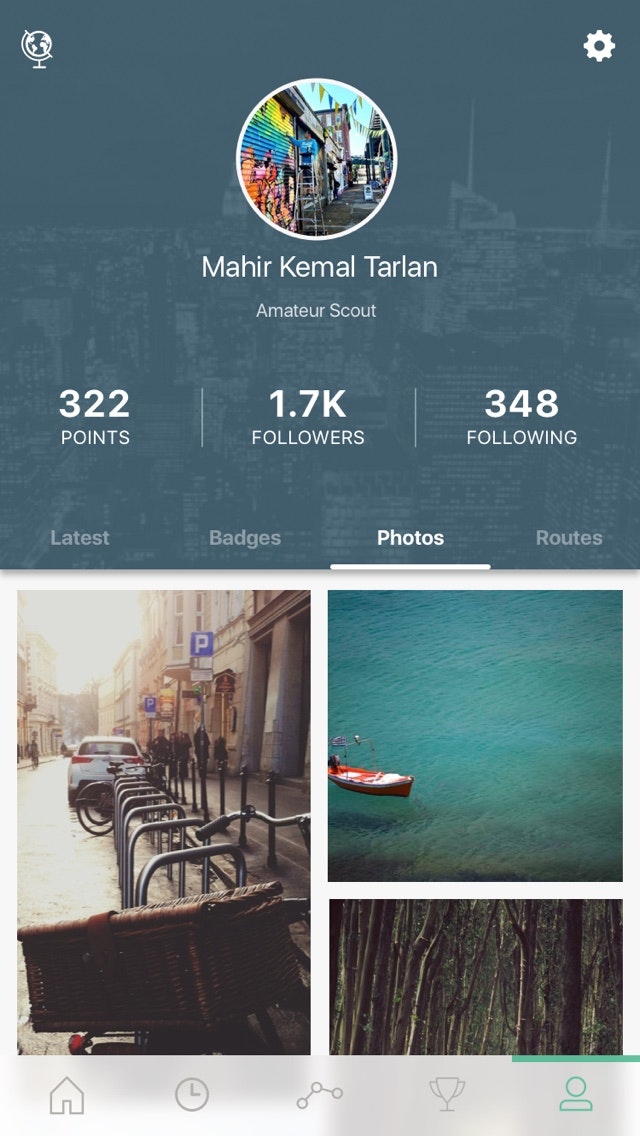The width and height of the screenshot is (640, 1136).
Task: Open the red boat photo
Action: pyautogui.click(x=475, y=735)
